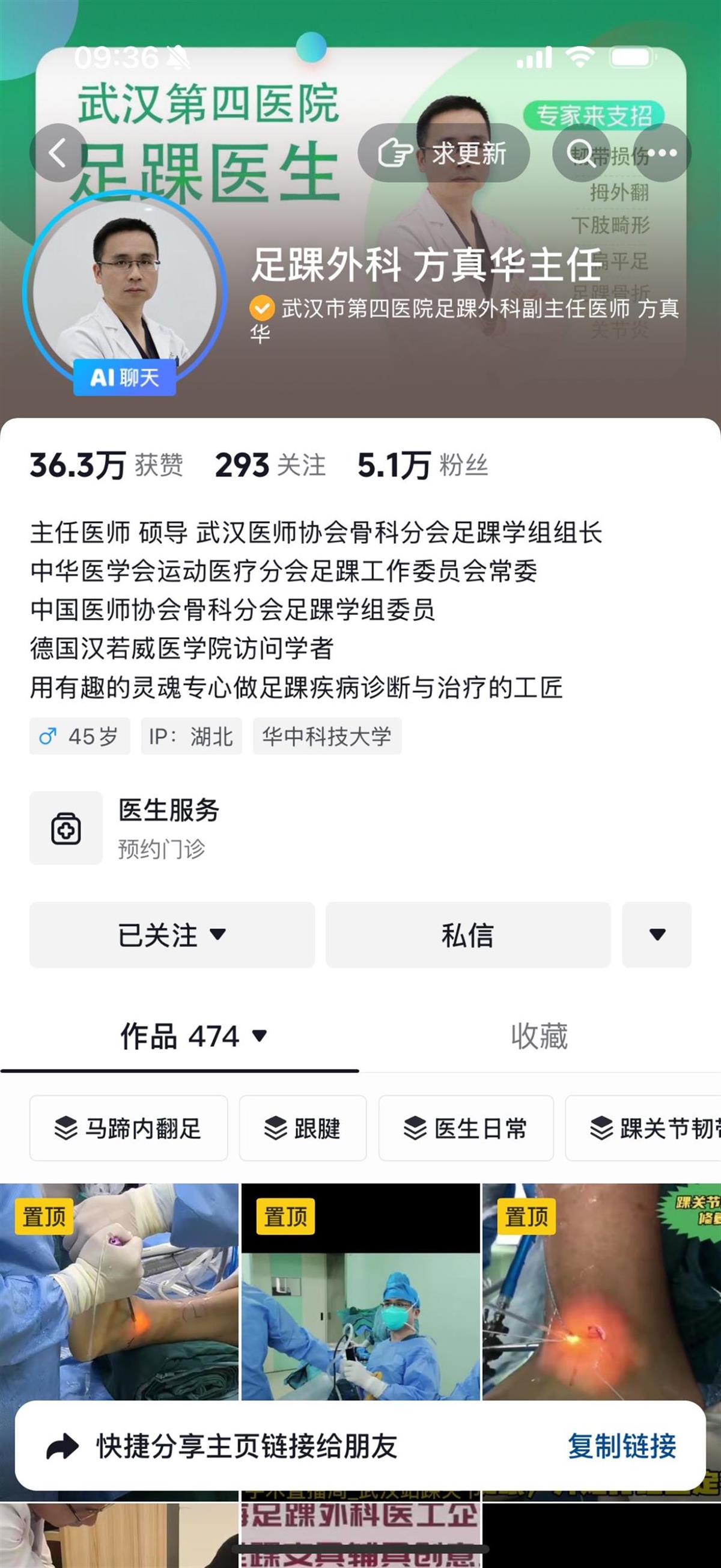Tap 复制链接 to copy profile link
This screenshot has width=721, height=1568.
pos(621,1446)
